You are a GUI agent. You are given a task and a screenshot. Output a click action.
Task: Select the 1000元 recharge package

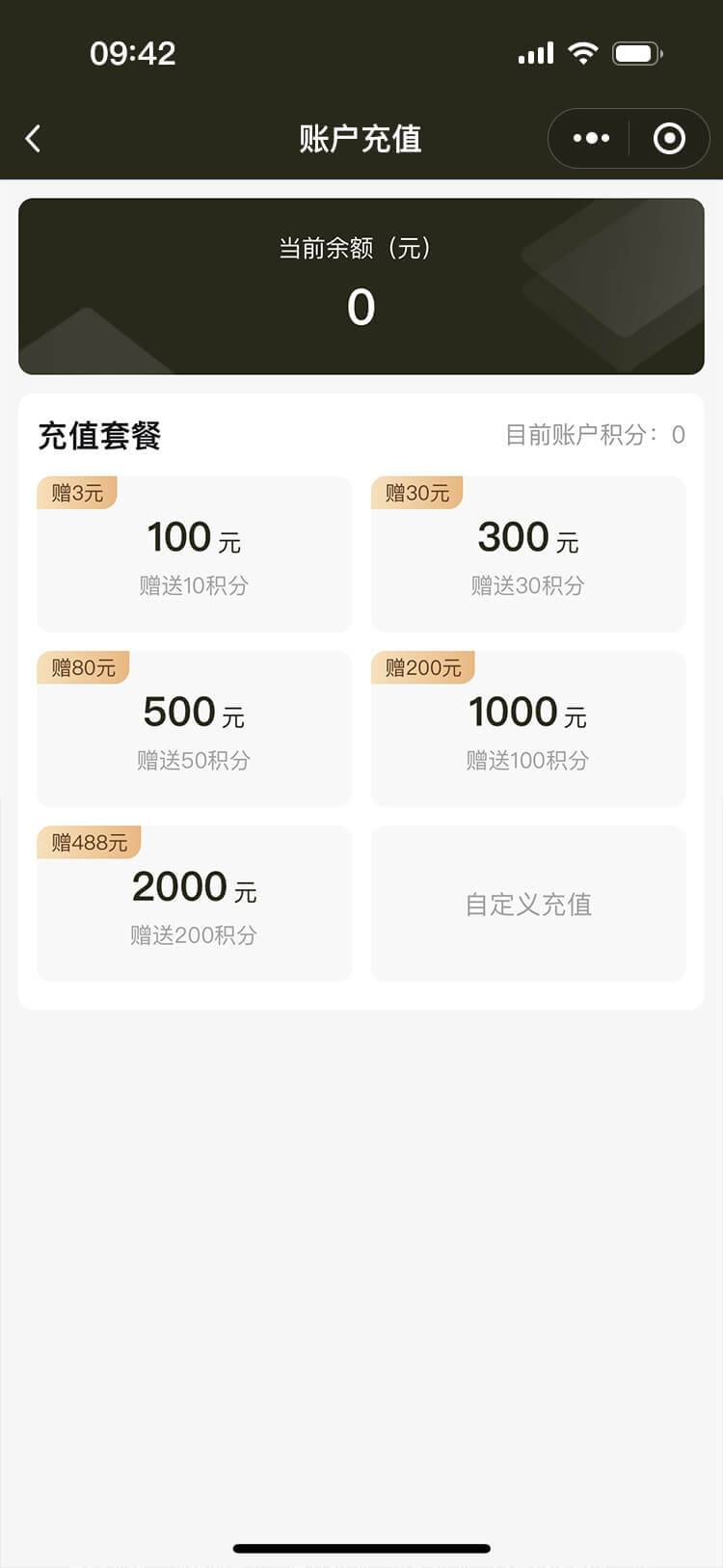click(528, 729)
